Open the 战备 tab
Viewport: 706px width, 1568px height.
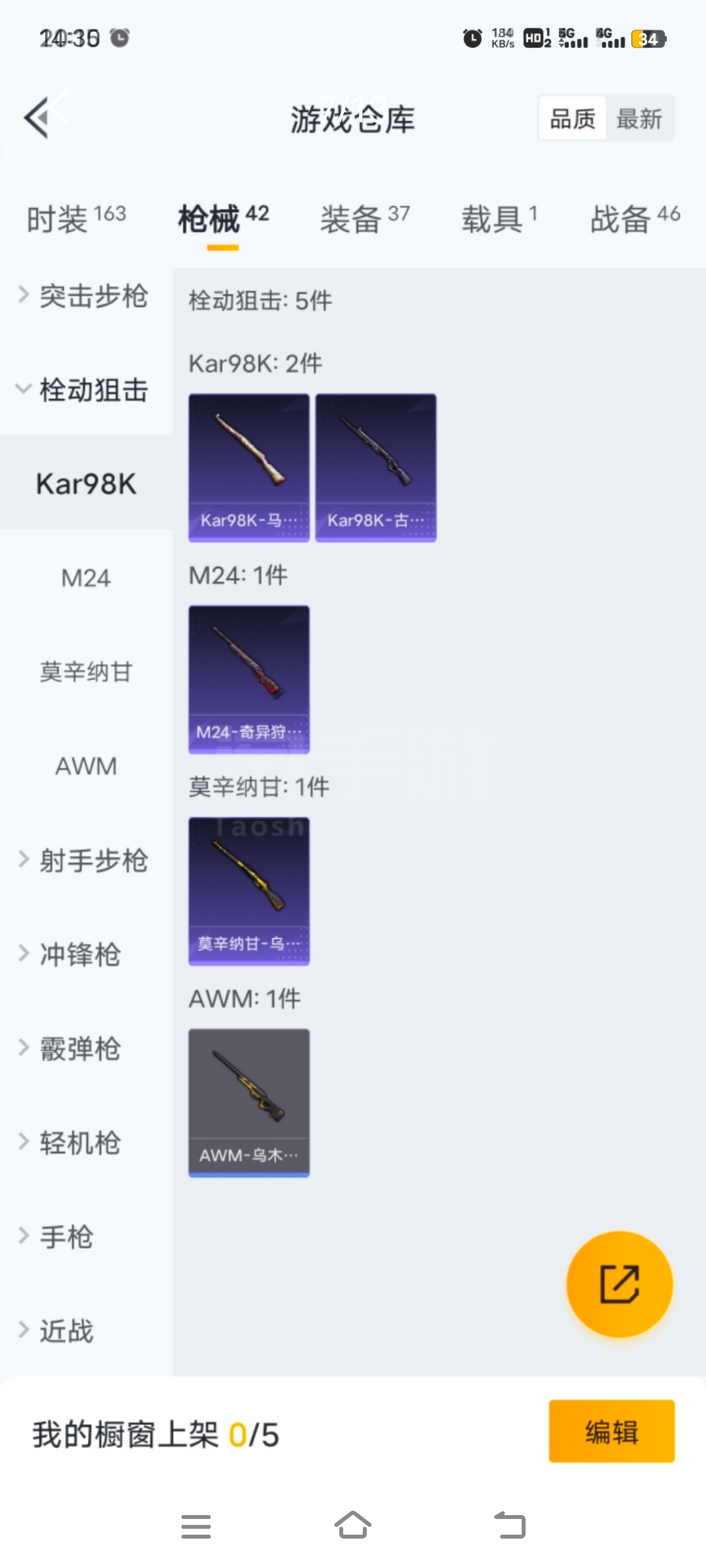pyautogui.click(x=634, y=219)
